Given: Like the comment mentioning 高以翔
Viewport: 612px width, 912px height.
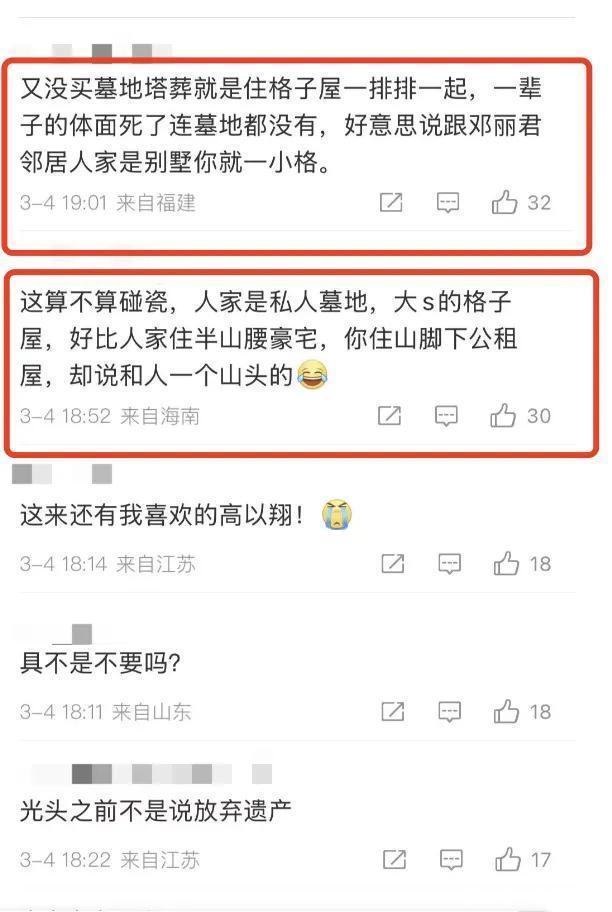Looking at the screenshot, I should point(506,564).
